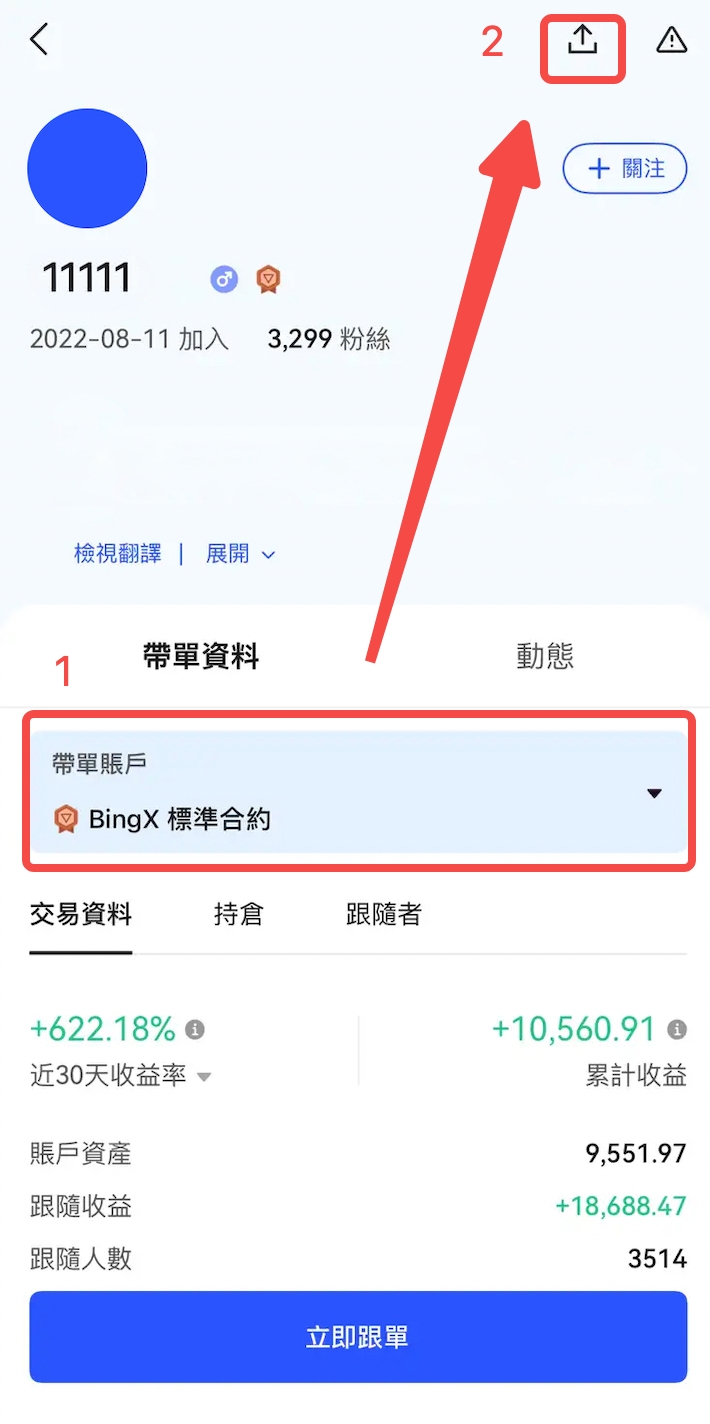Switch to the 動態 tab
710x1424 pixels.
[x=545, y=656]
